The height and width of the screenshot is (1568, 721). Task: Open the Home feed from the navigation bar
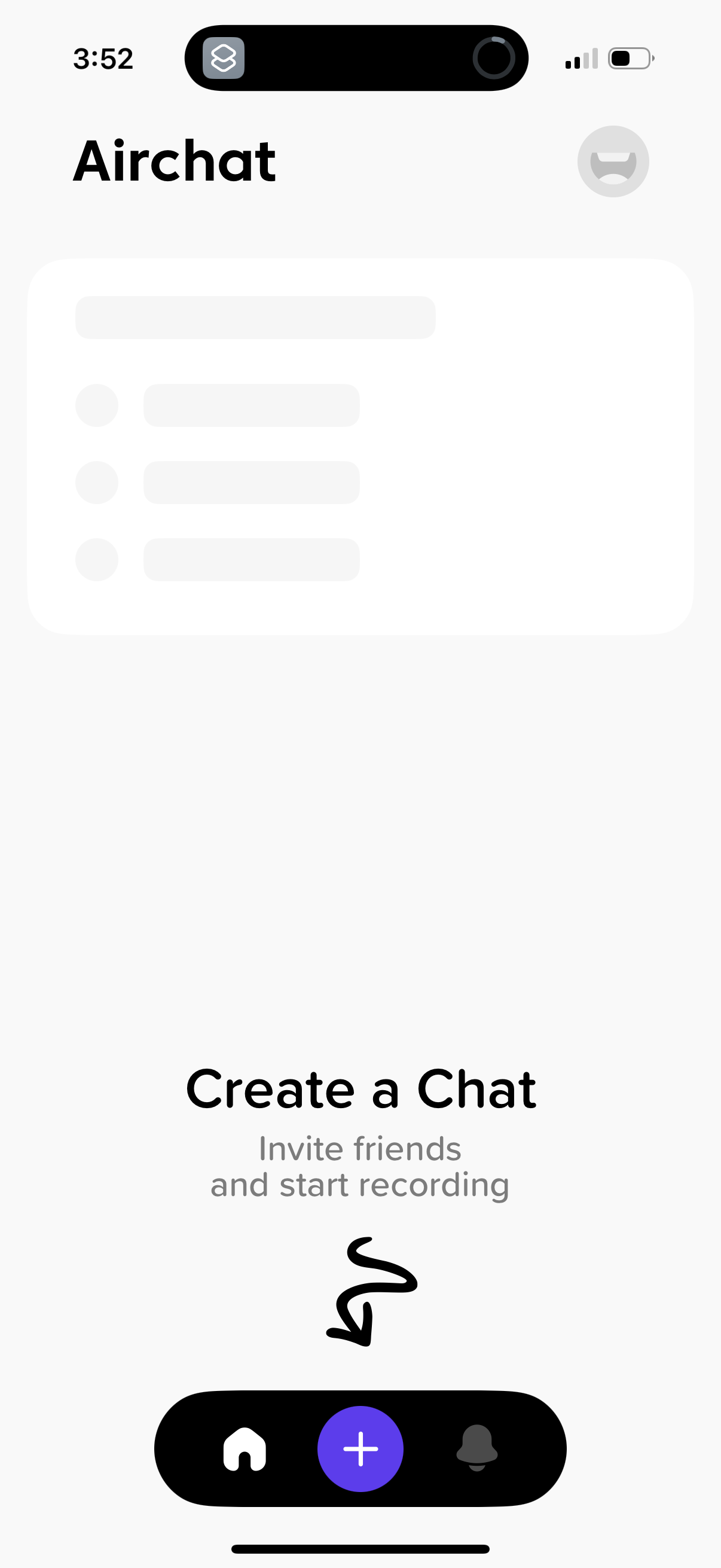(x=246, y=1448)
